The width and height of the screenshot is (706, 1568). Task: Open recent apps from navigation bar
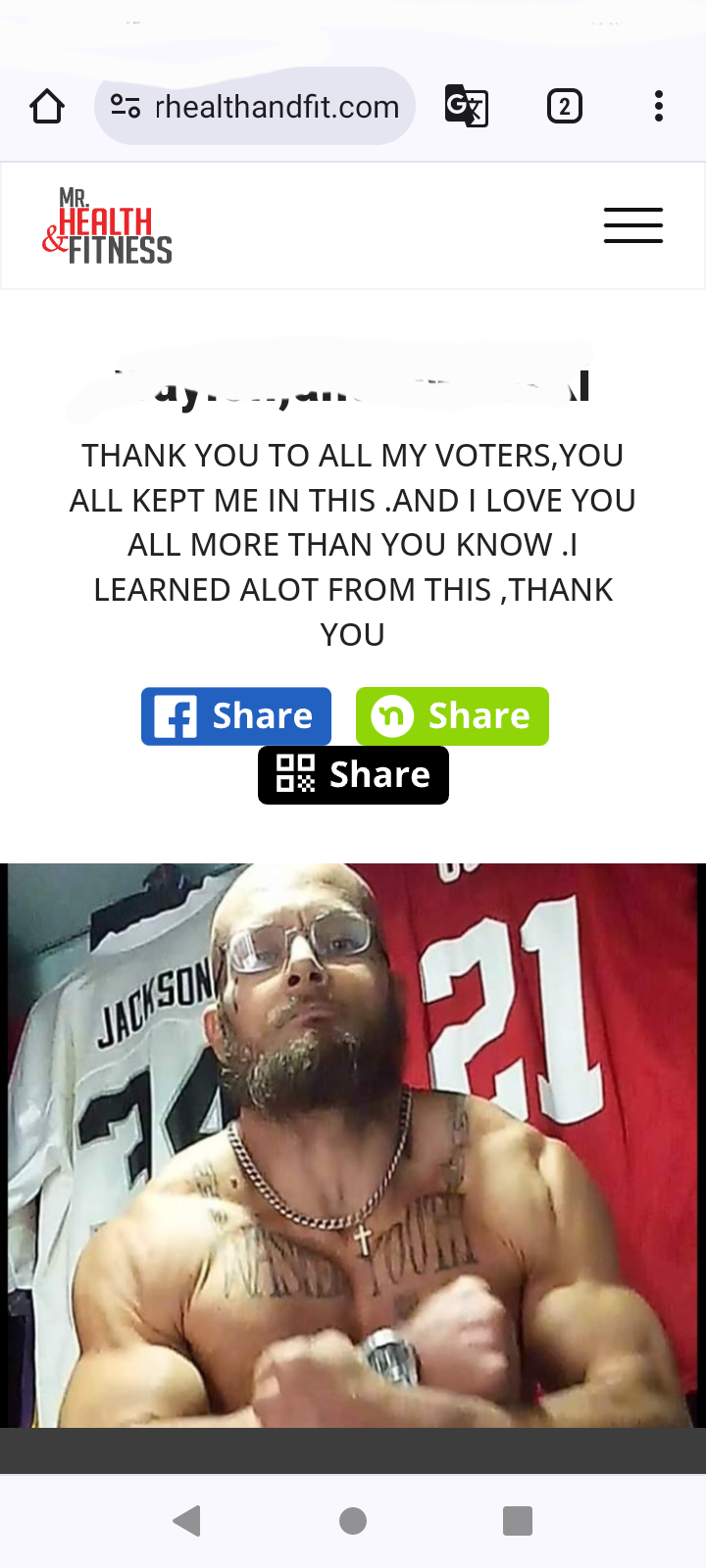[518, 1520]
